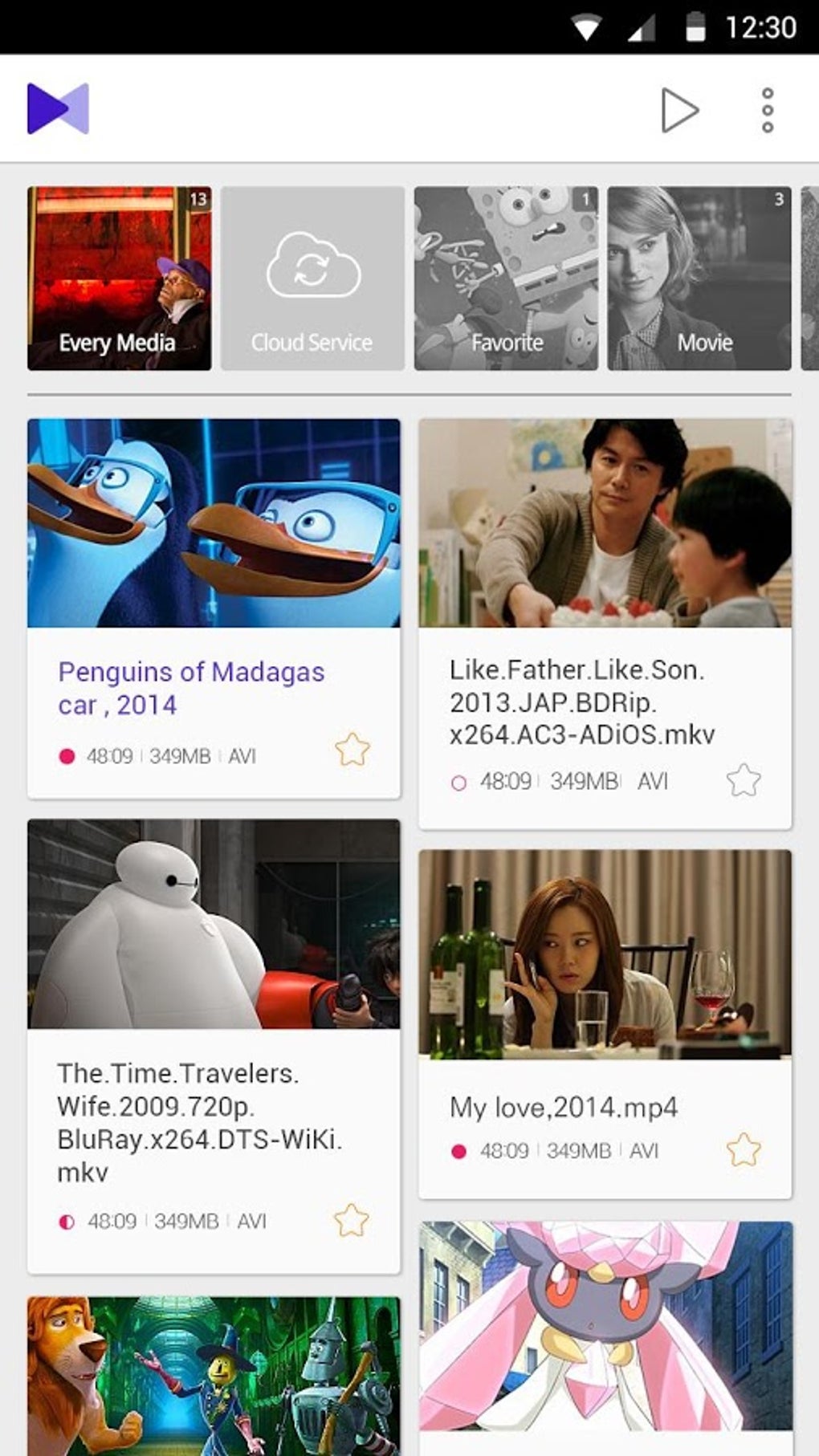Play My love,2014.mp4 video
819x1456 pixels.
[605, 954]
